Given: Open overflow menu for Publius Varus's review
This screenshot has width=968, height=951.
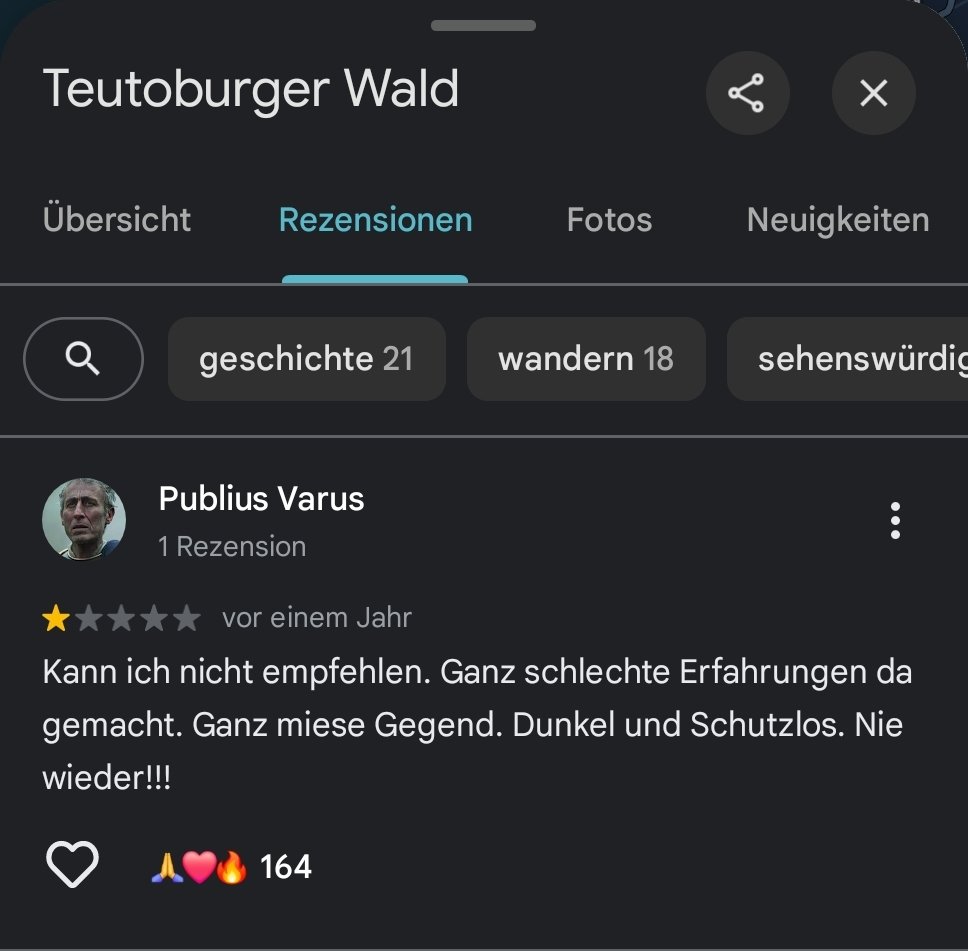Looking at the screenshot, I should [895, 521].
